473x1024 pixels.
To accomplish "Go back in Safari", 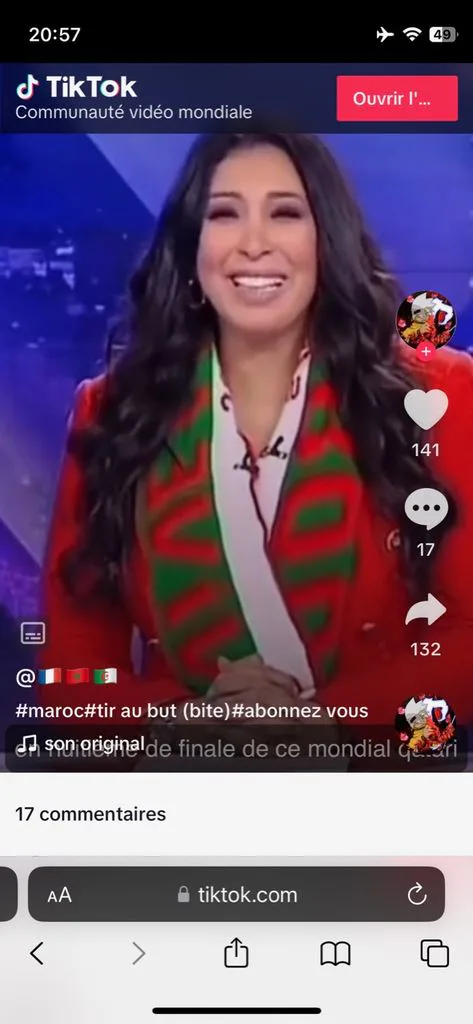I will (37, 954).
